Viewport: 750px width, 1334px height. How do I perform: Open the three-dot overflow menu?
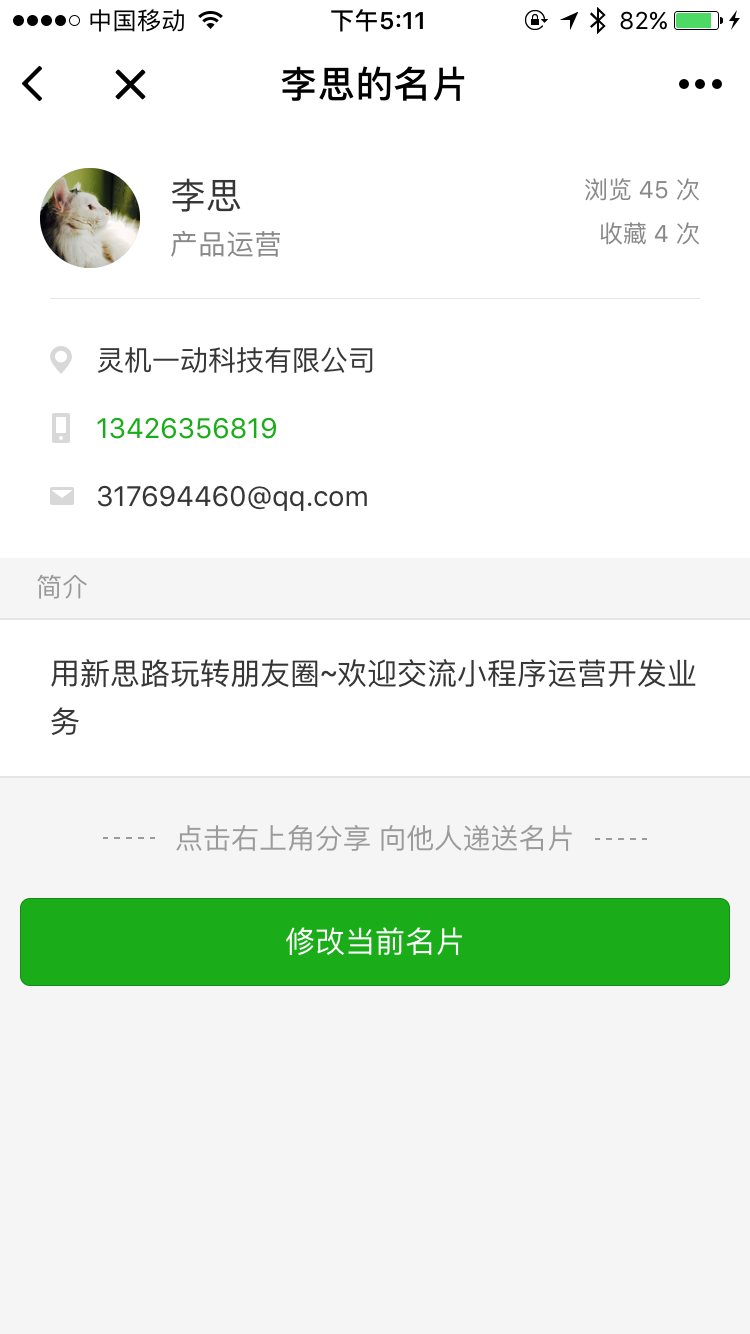click(700, 85)
